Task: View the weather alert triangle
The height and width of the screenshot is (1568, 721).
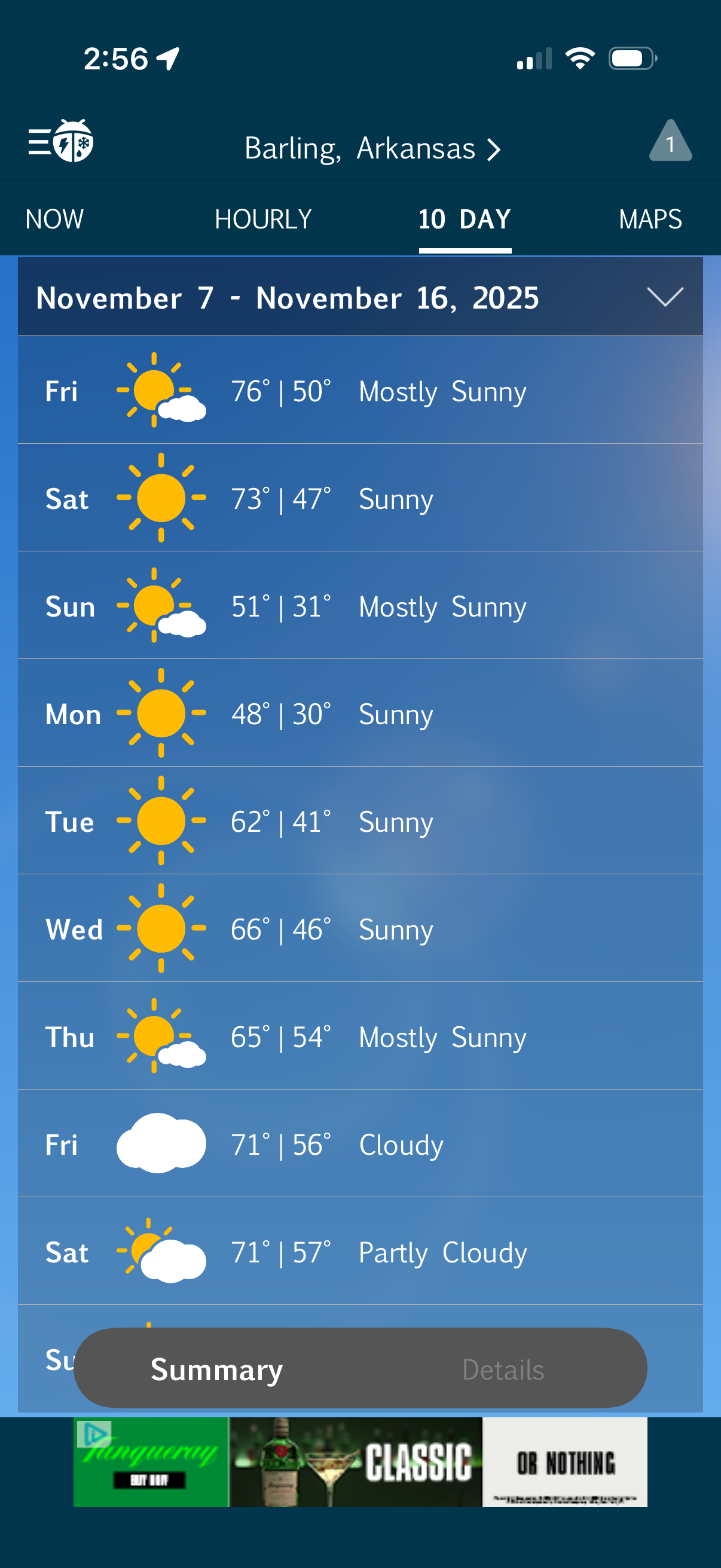Action: (670, 142)
